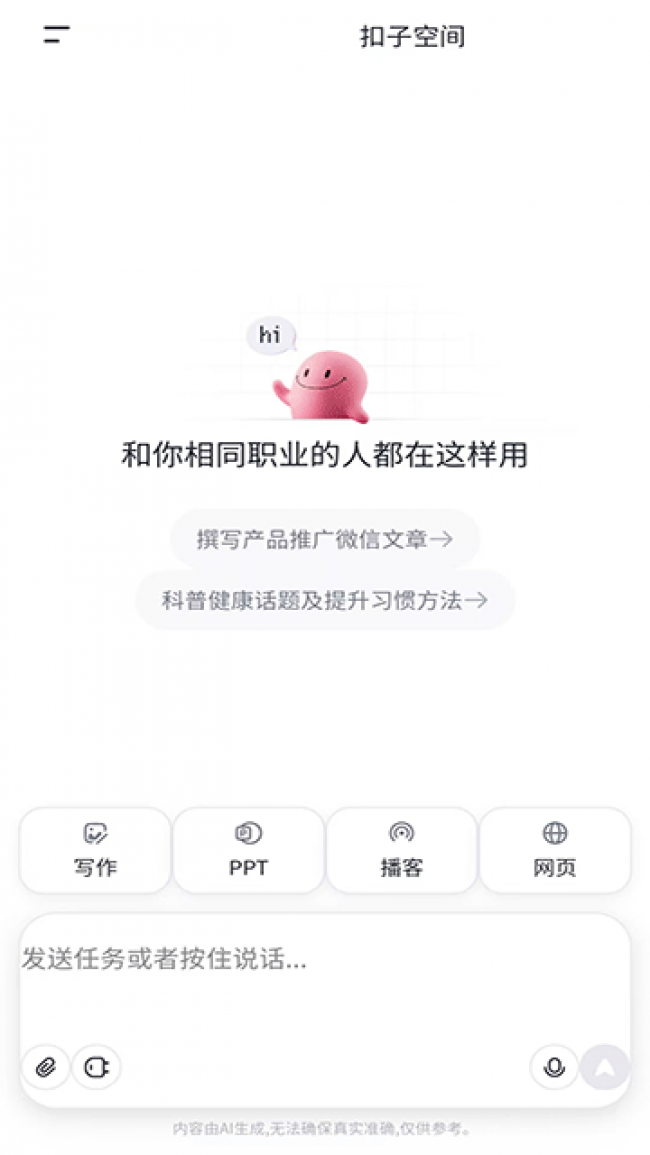Image resolution: width=650 pixels, height=1155 pixels.
Task: Open the side drawer menu
Action: coord(57,35)
